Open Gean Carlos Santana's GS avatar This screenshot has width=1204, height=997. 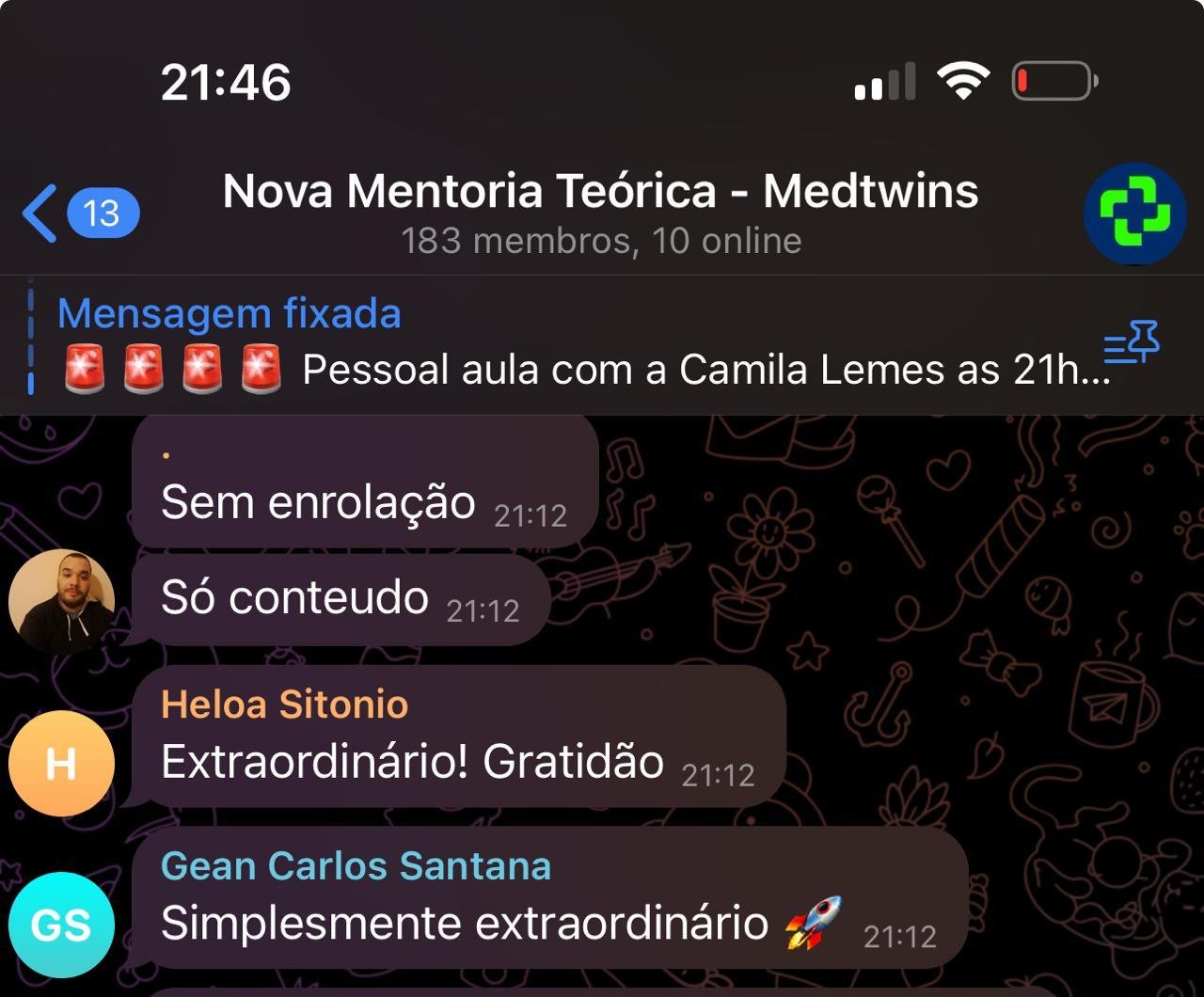(61, 925)
